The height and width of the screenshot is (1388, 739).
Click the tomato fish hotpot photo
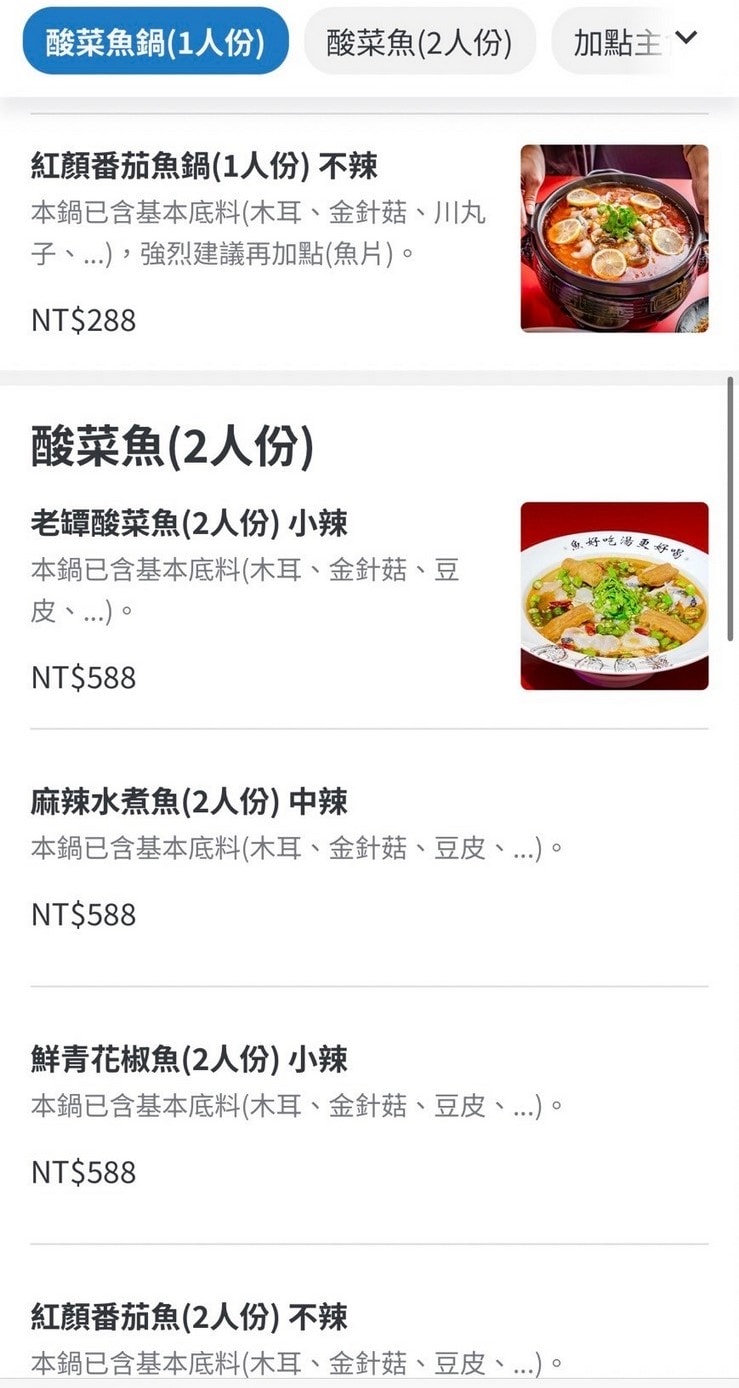click(614, 237)
